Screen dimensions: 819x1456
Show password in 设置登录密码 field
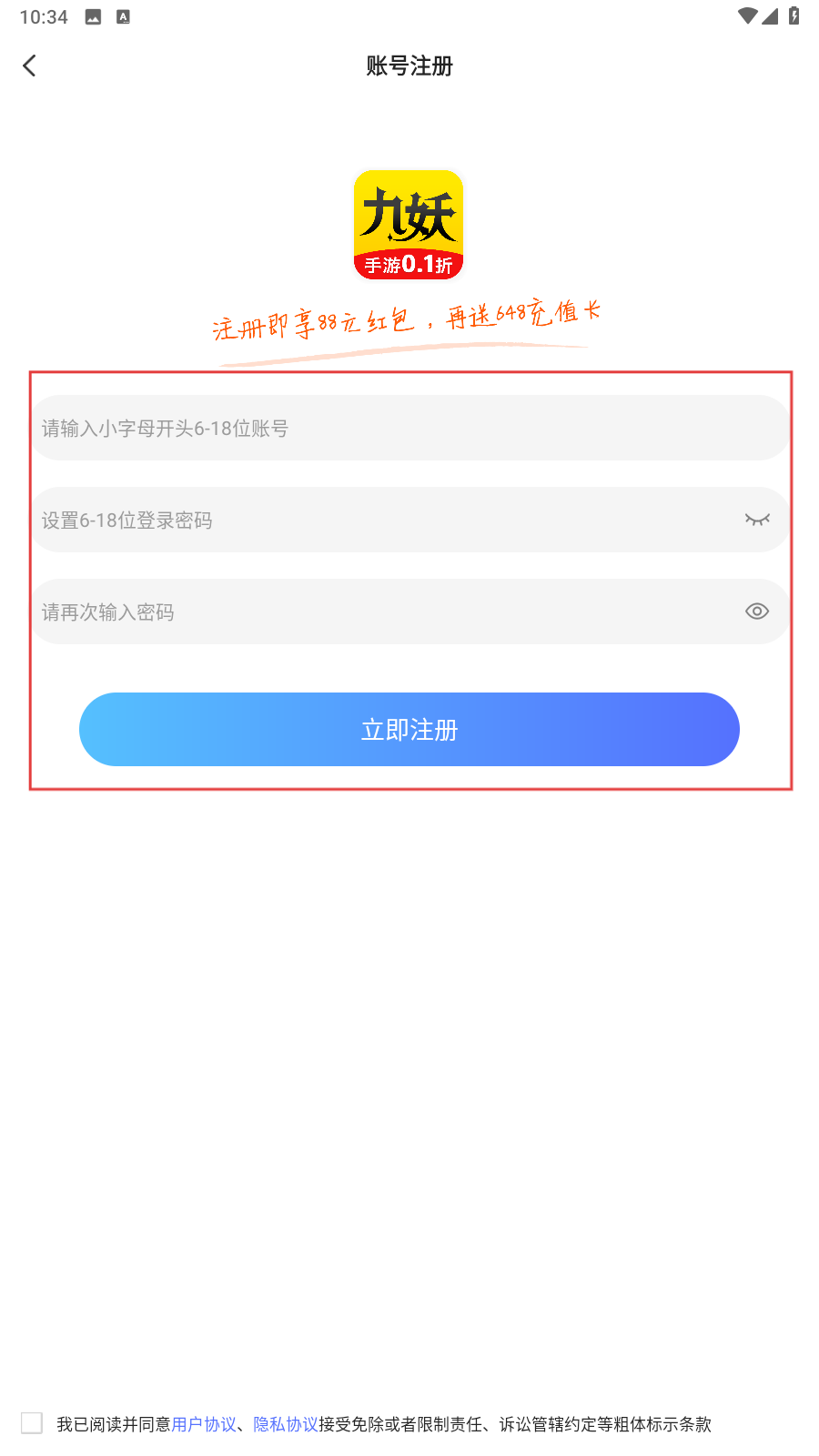757,520
